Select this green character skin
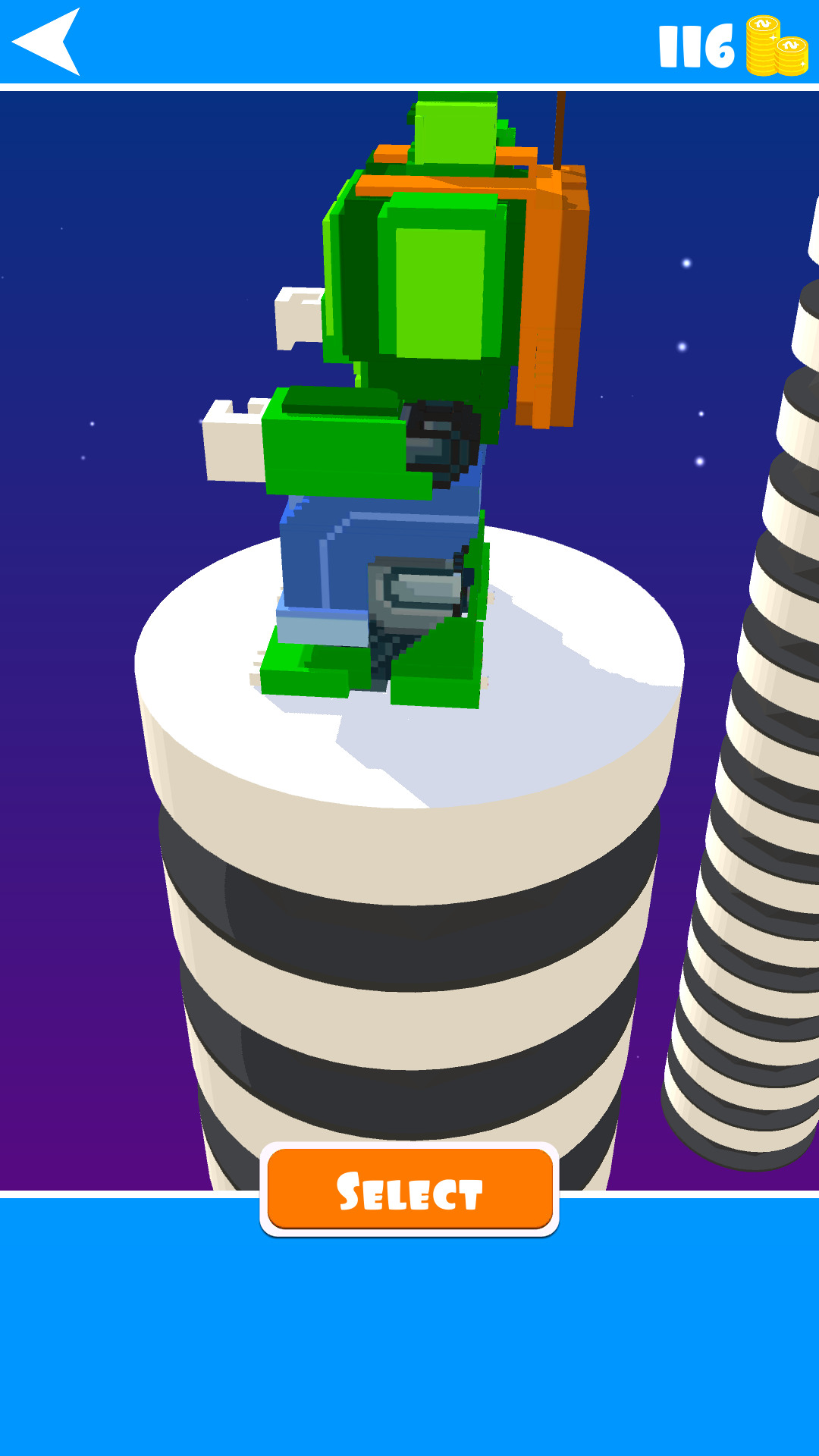Image resolution: width=819 pixels, height=1456 pixels. point(409,1189)
